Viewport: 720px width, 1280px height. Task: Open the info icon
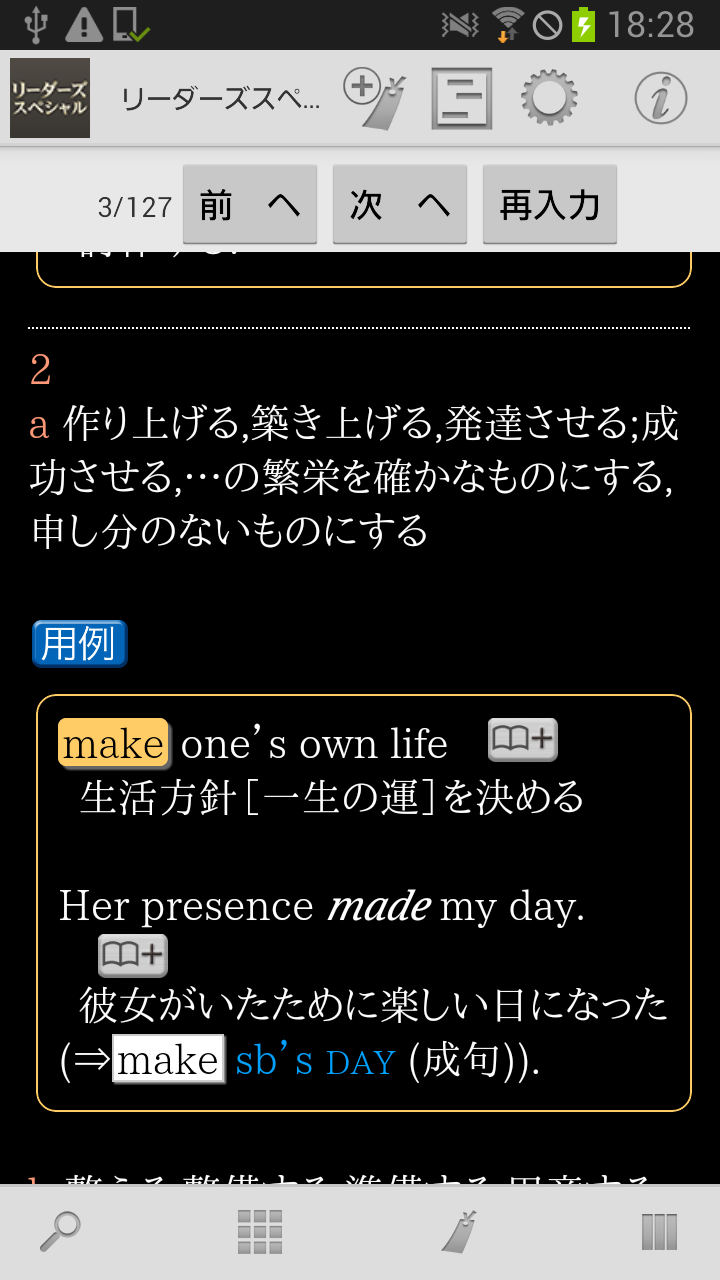coord(661,98)
